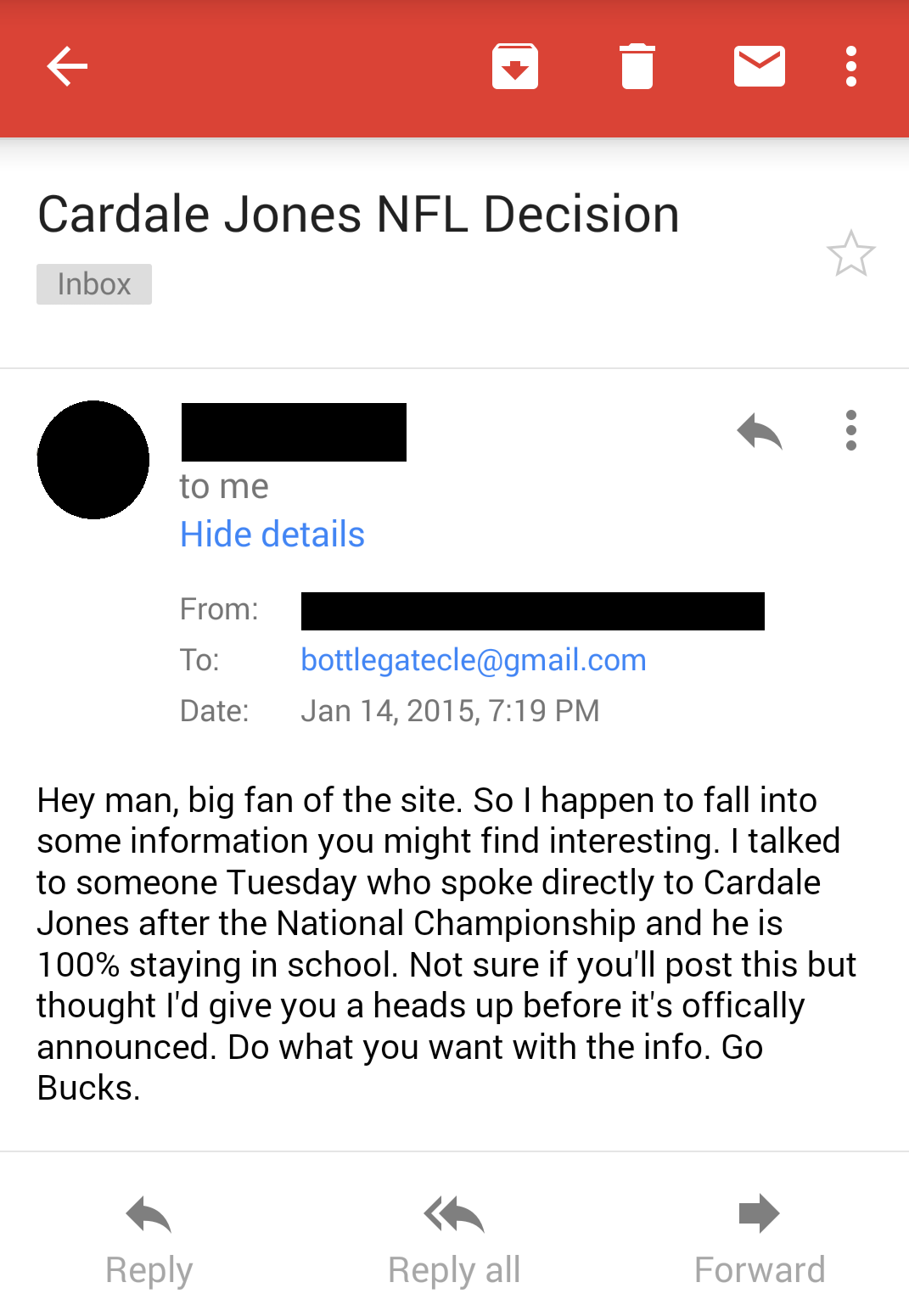Viewport: 909px width, 1316px height.
Task: Tap the sender's profile picture
Action: [x=93, y=460]
